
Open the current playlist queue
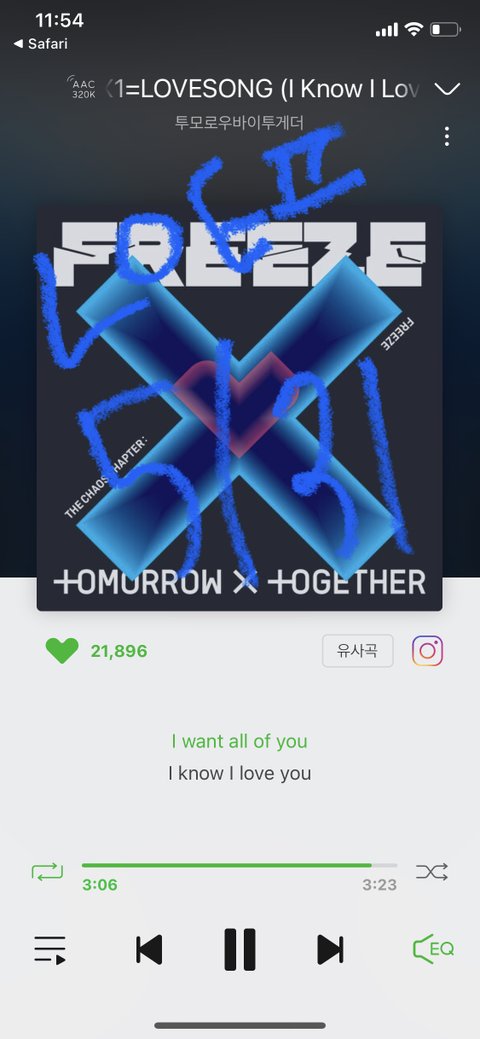(x=50, y=950)
